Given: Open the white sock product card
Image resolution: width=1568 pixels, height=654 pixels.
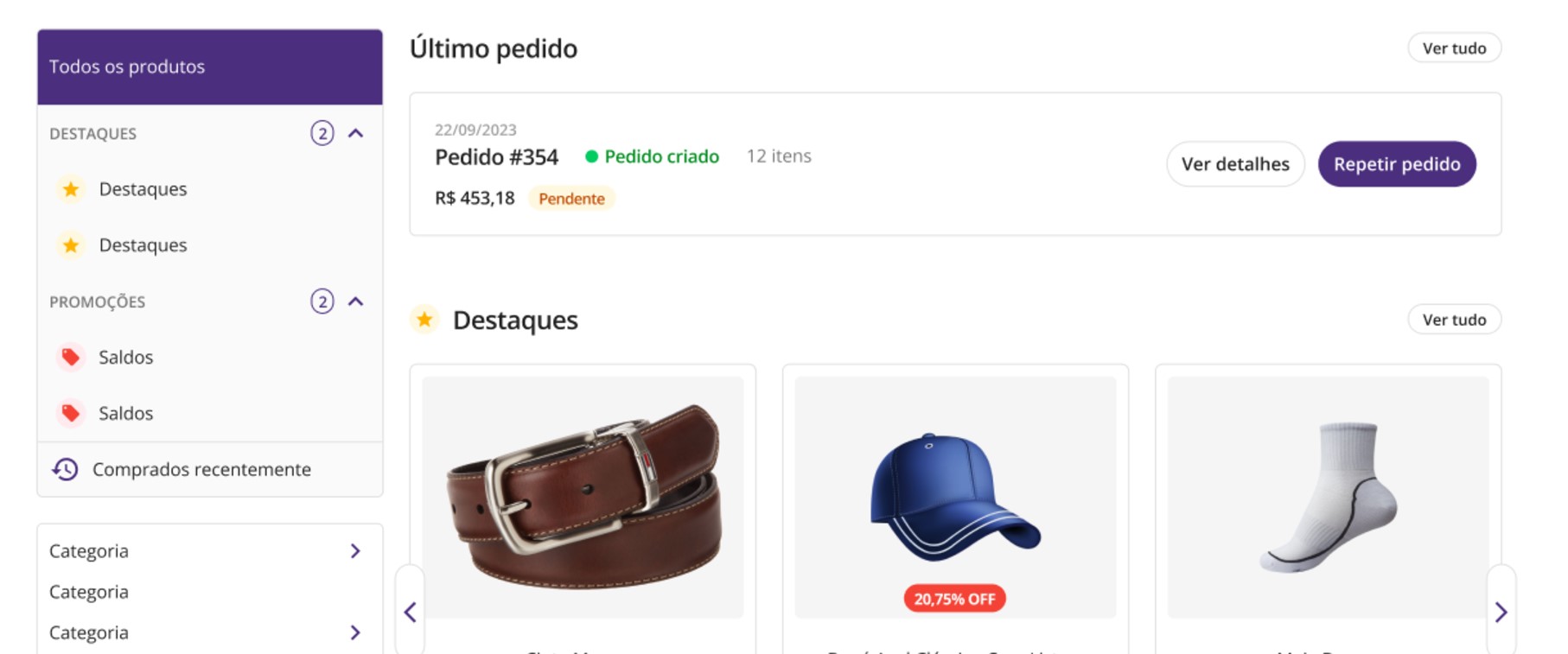Looking at the screenshot, I should coord(1328,498).
